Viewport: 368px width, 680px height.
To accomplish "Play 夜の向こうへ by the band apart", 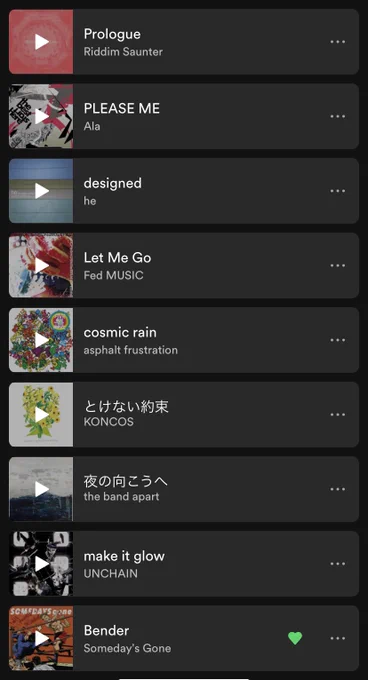I will pyautogui.click(x=41, y=489).
